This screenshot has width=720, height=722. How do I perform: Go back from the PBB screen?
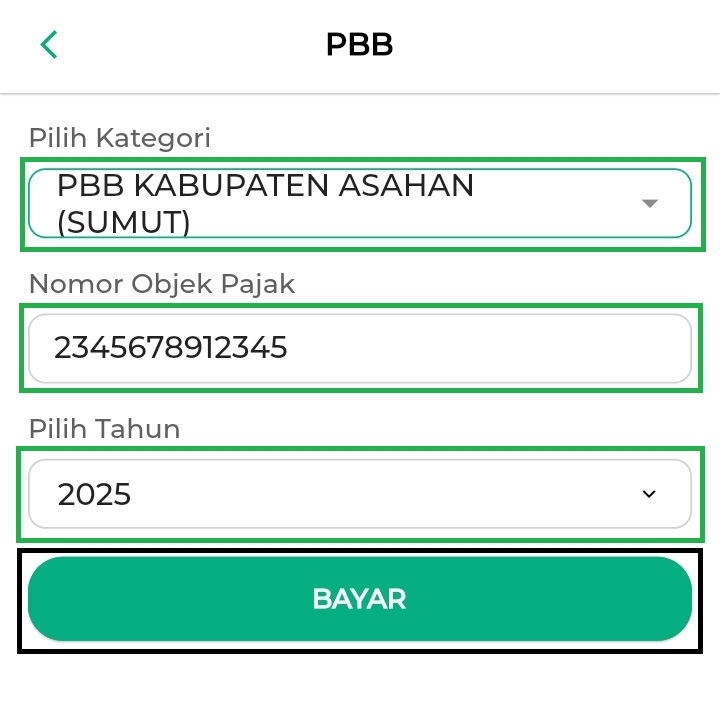coord(49,45)
